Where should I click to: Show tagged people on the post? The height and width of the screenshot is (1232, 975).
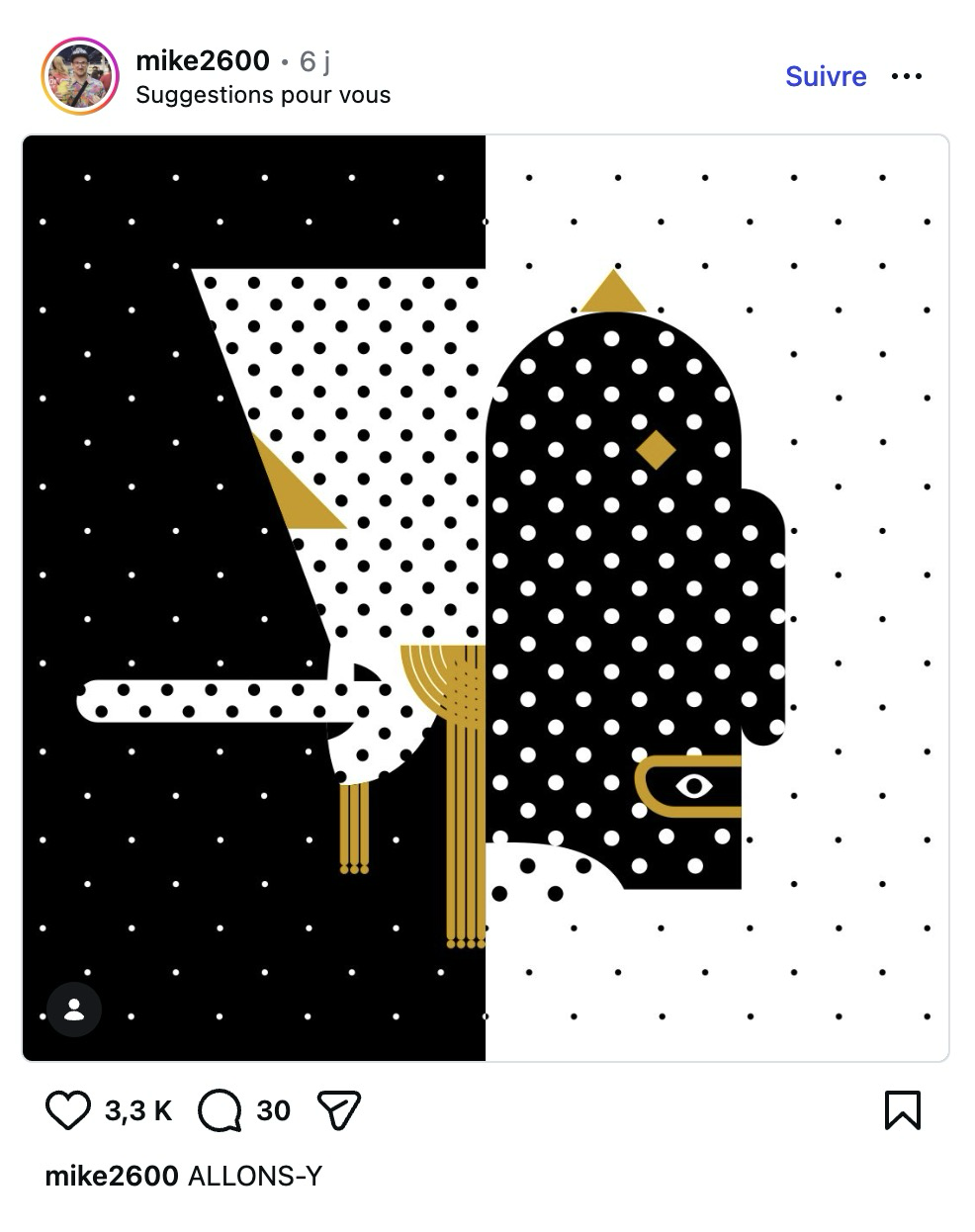74,1010
